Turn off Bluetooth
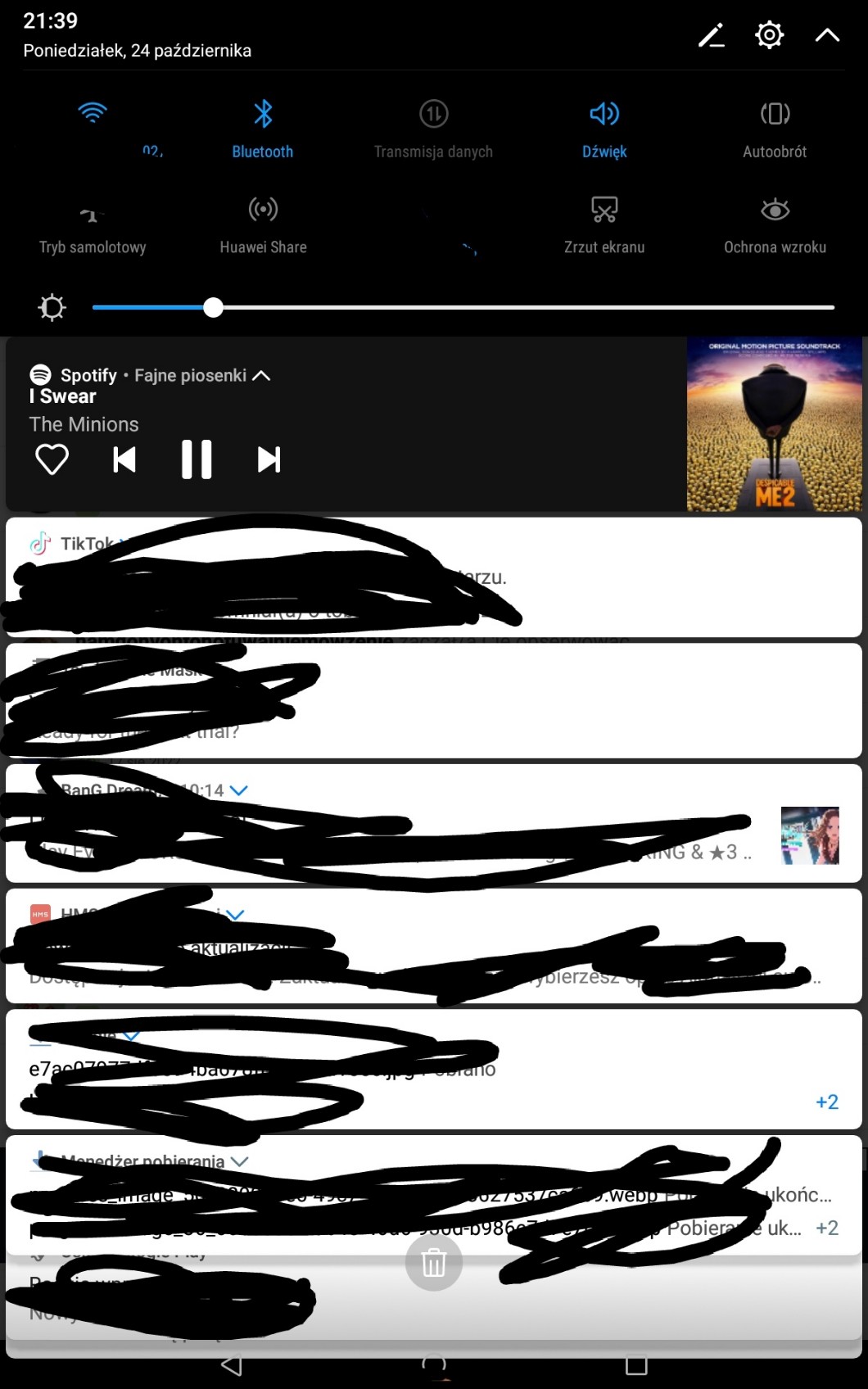 262,115
